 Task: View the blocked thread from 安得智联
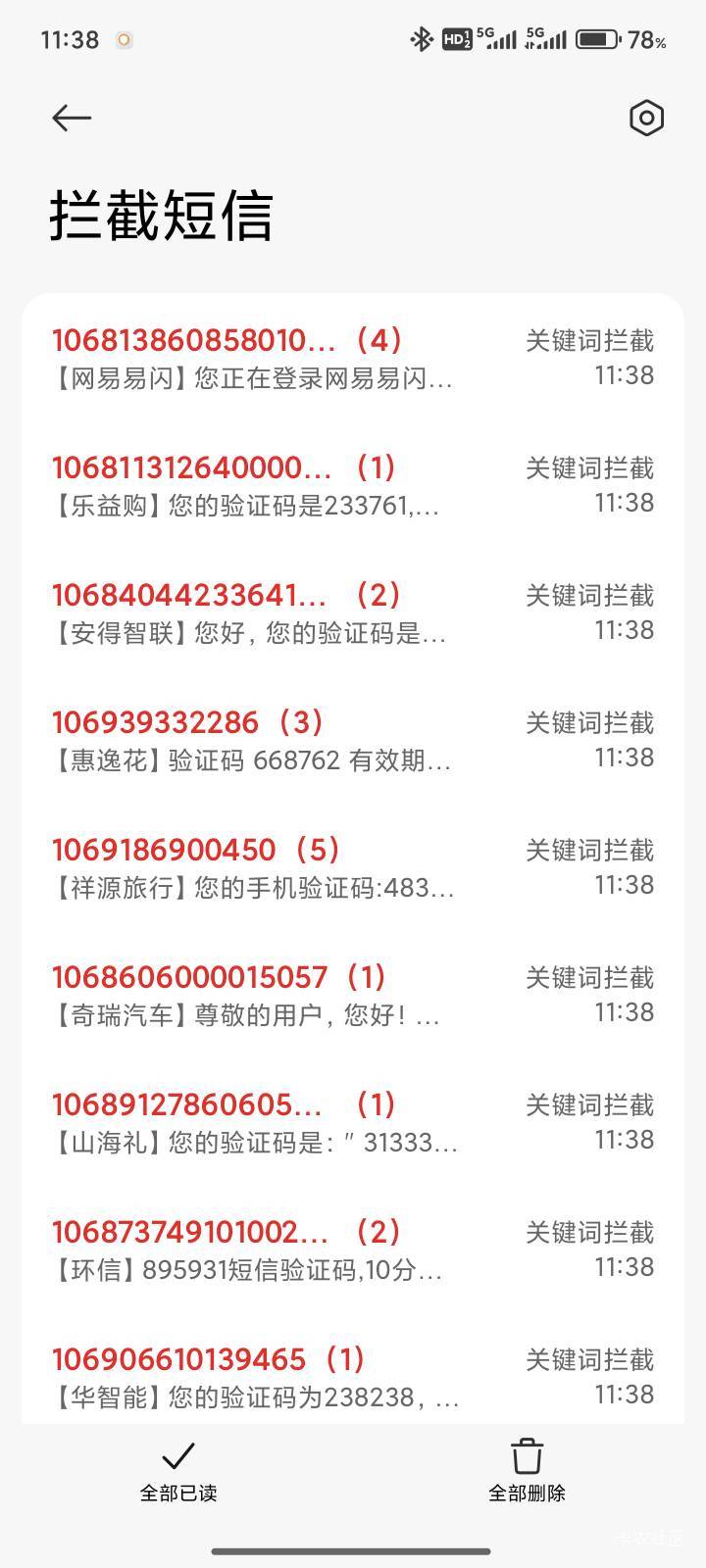click(353, 612)
